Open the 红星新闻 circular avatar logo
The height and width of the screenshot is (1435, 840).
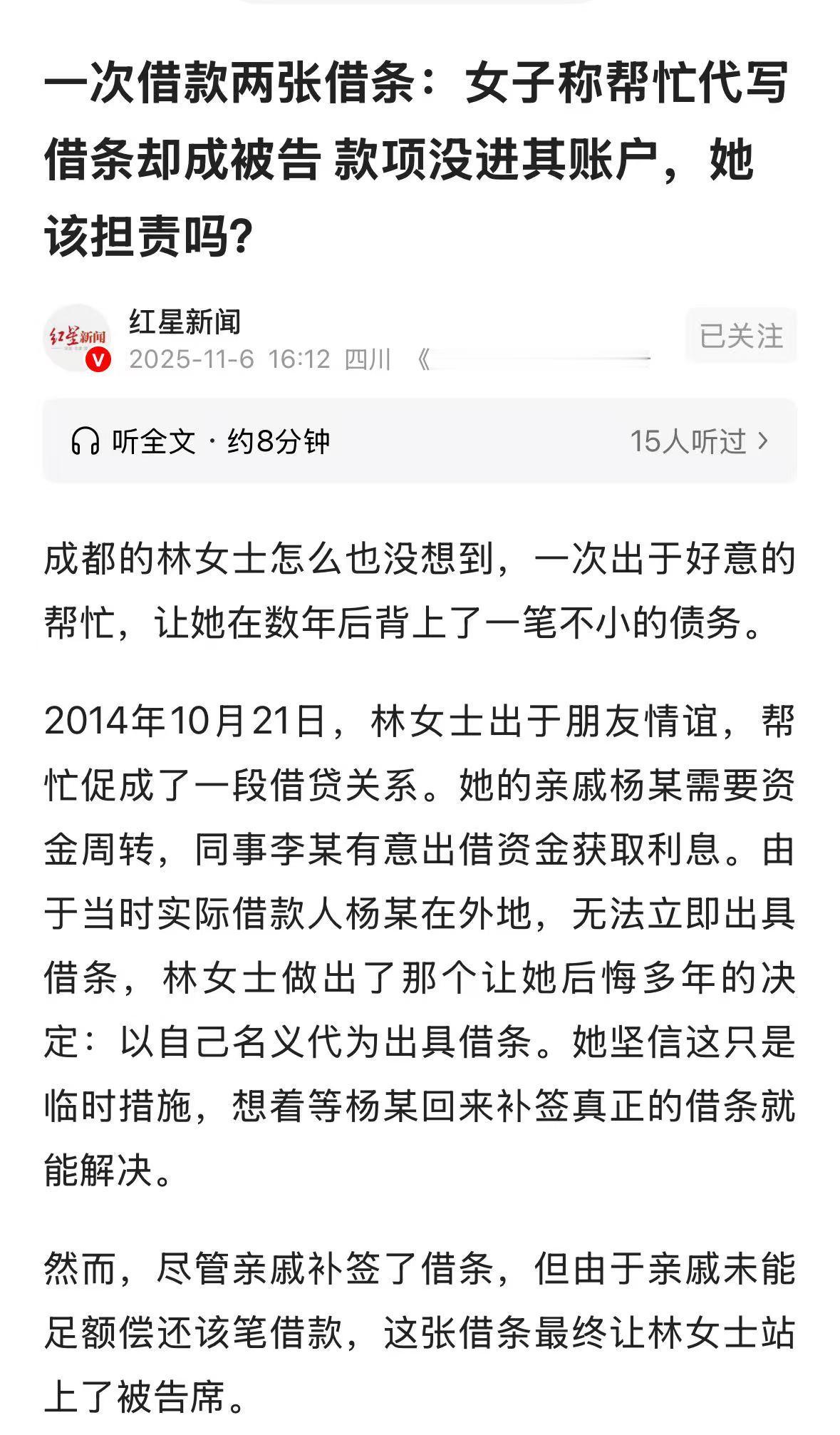81,335
